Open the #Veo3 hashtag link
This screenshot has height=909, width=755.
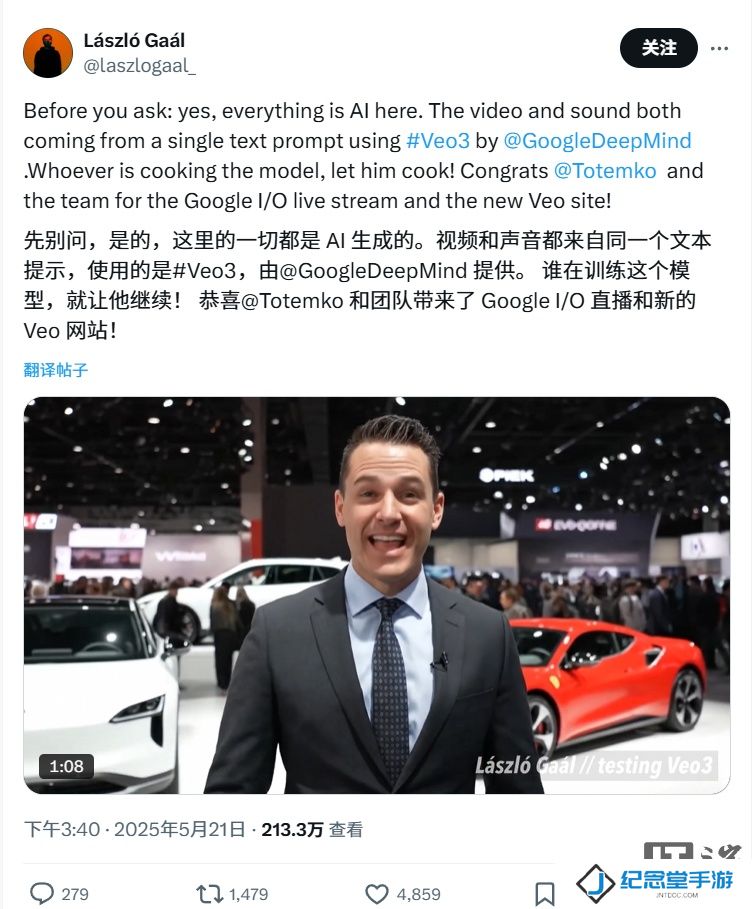coord(437,141)
